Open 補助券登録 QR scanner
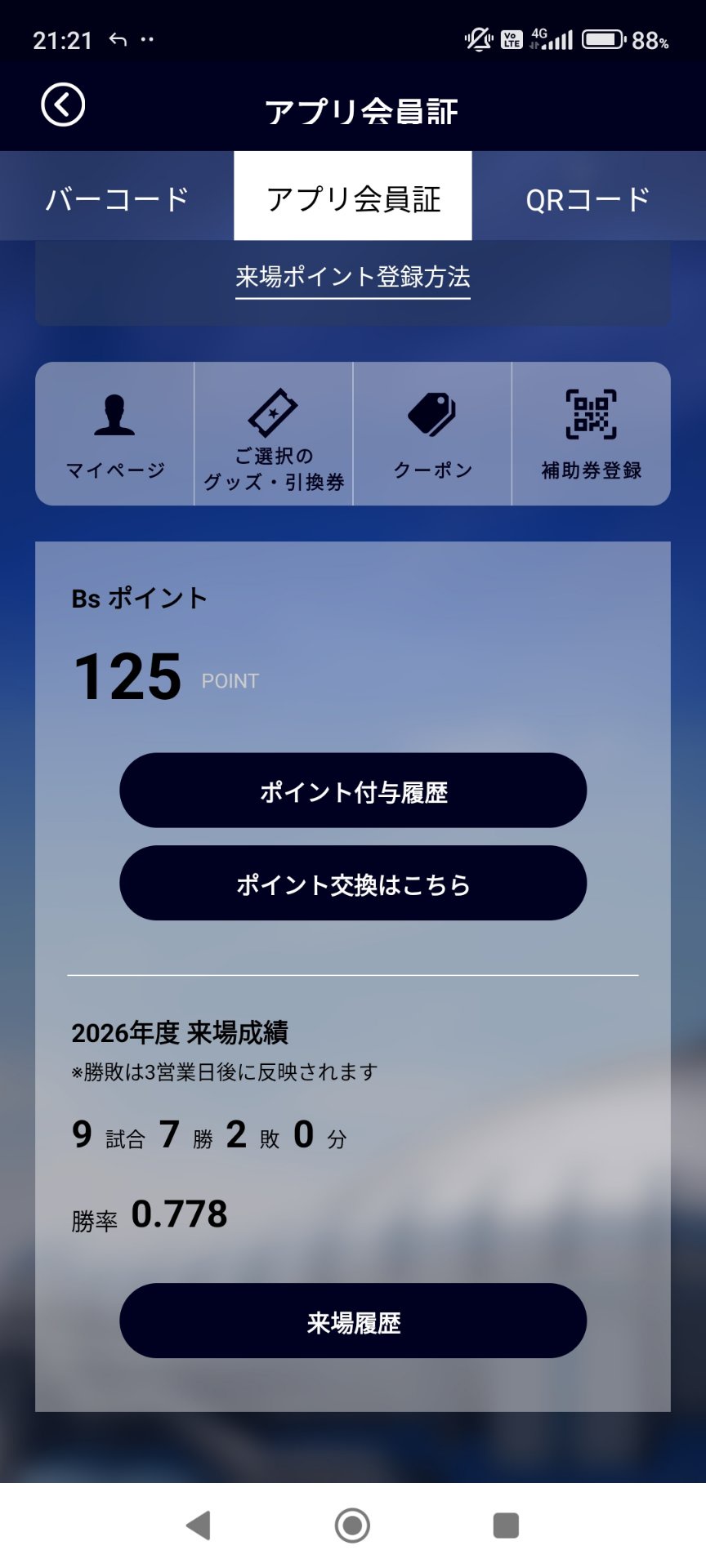The width and height of the screenshot is (706, 1568). tap(591, 434)
